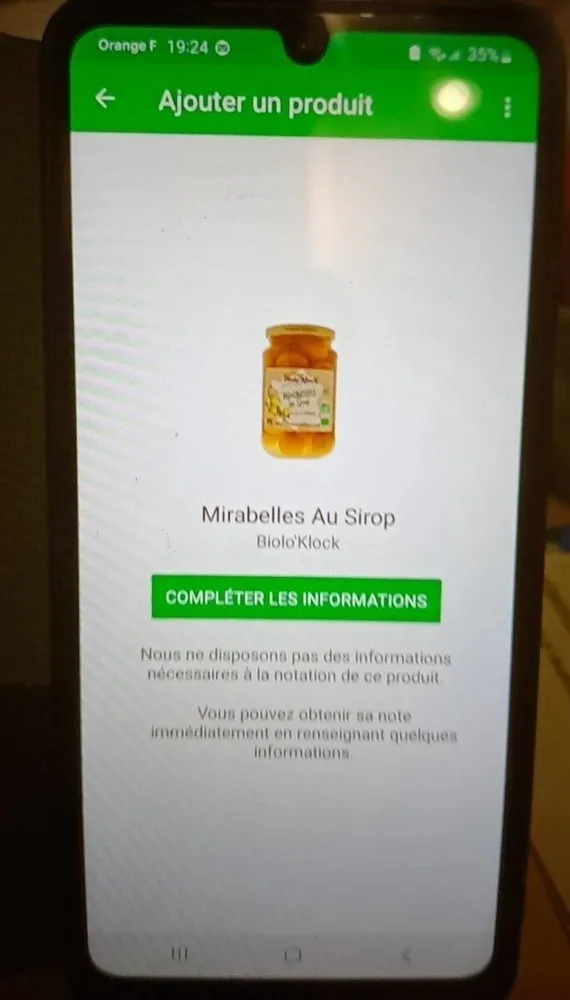Go to home screen via navigation bar
The image size is (570, 1000).
coord(292,954)
